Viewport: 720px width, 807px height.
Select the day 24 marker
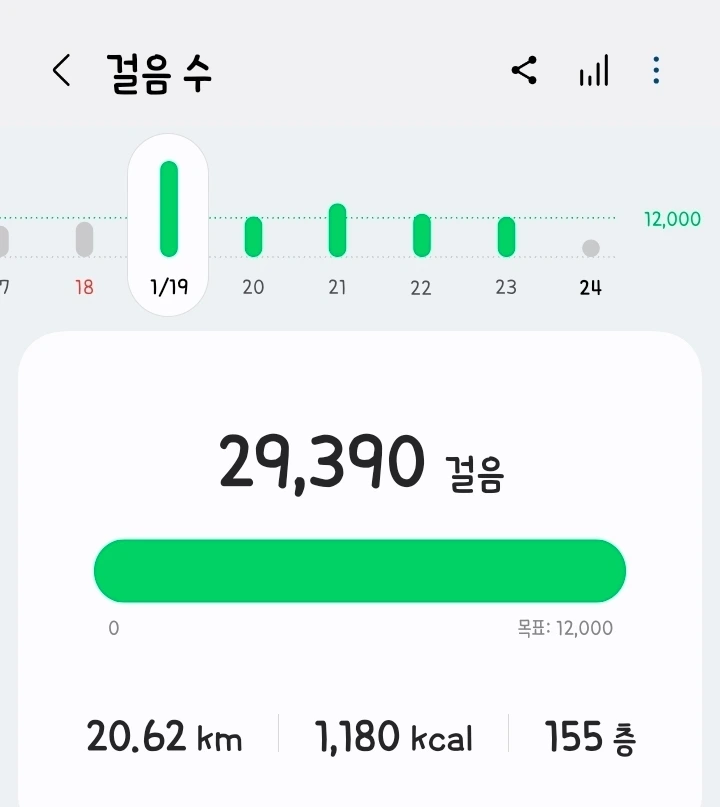[x=590, y=249]
